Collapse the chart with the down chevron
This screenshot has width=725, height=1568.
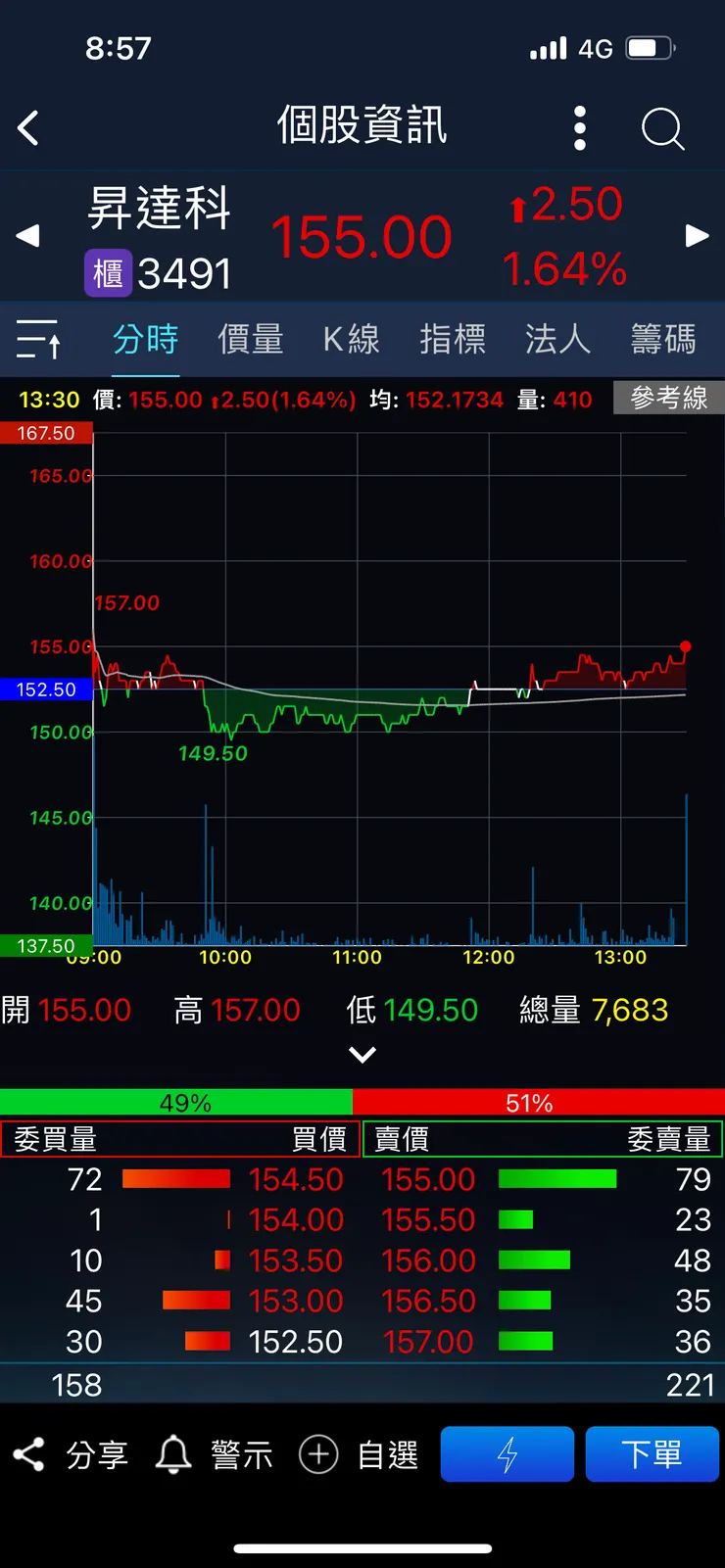(x=362, y=1055)
